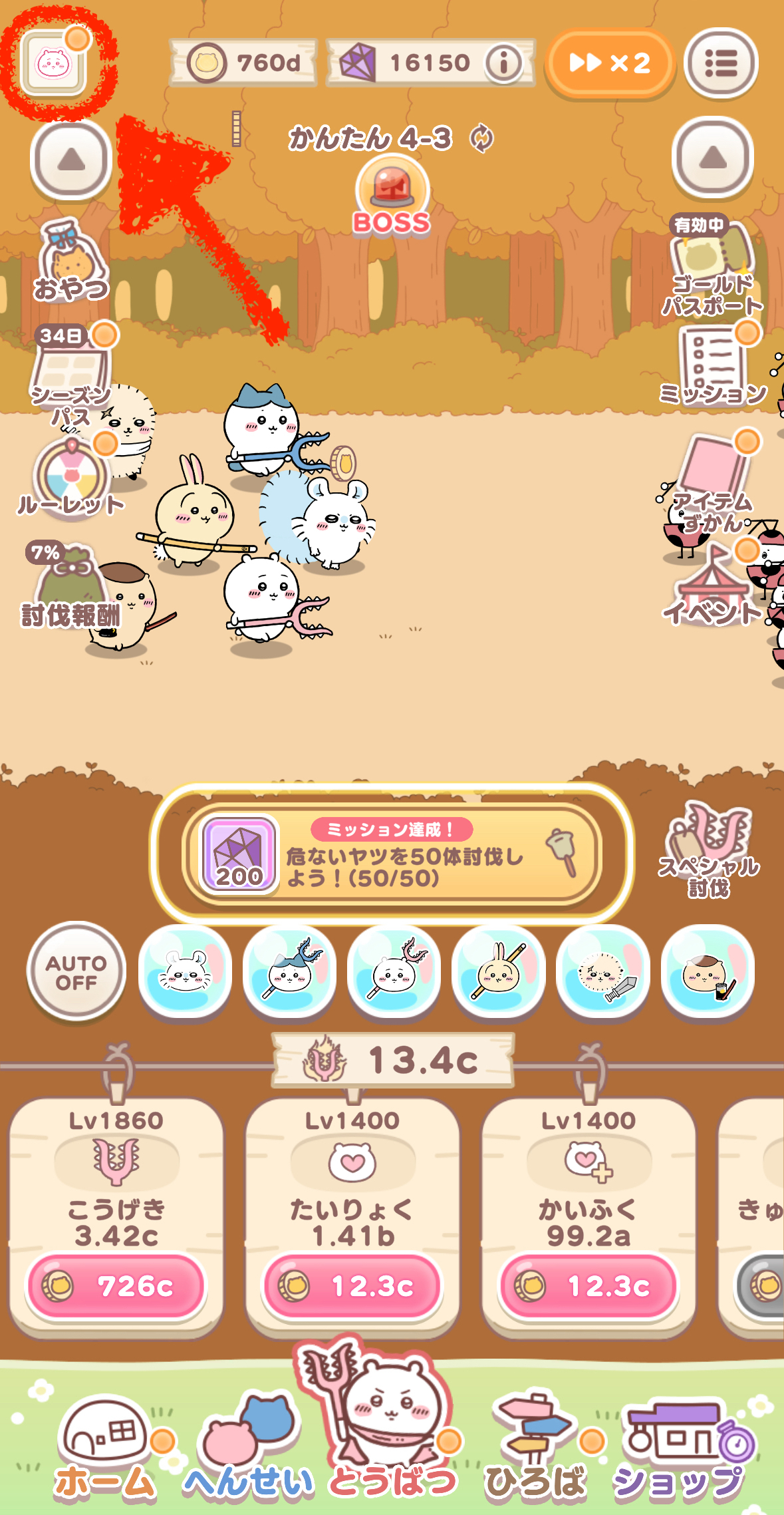Open the ルーレット roulette wheel
The height and width of the screenshot is (1515, 784).
pyautogui.click(x=70, y=476)
